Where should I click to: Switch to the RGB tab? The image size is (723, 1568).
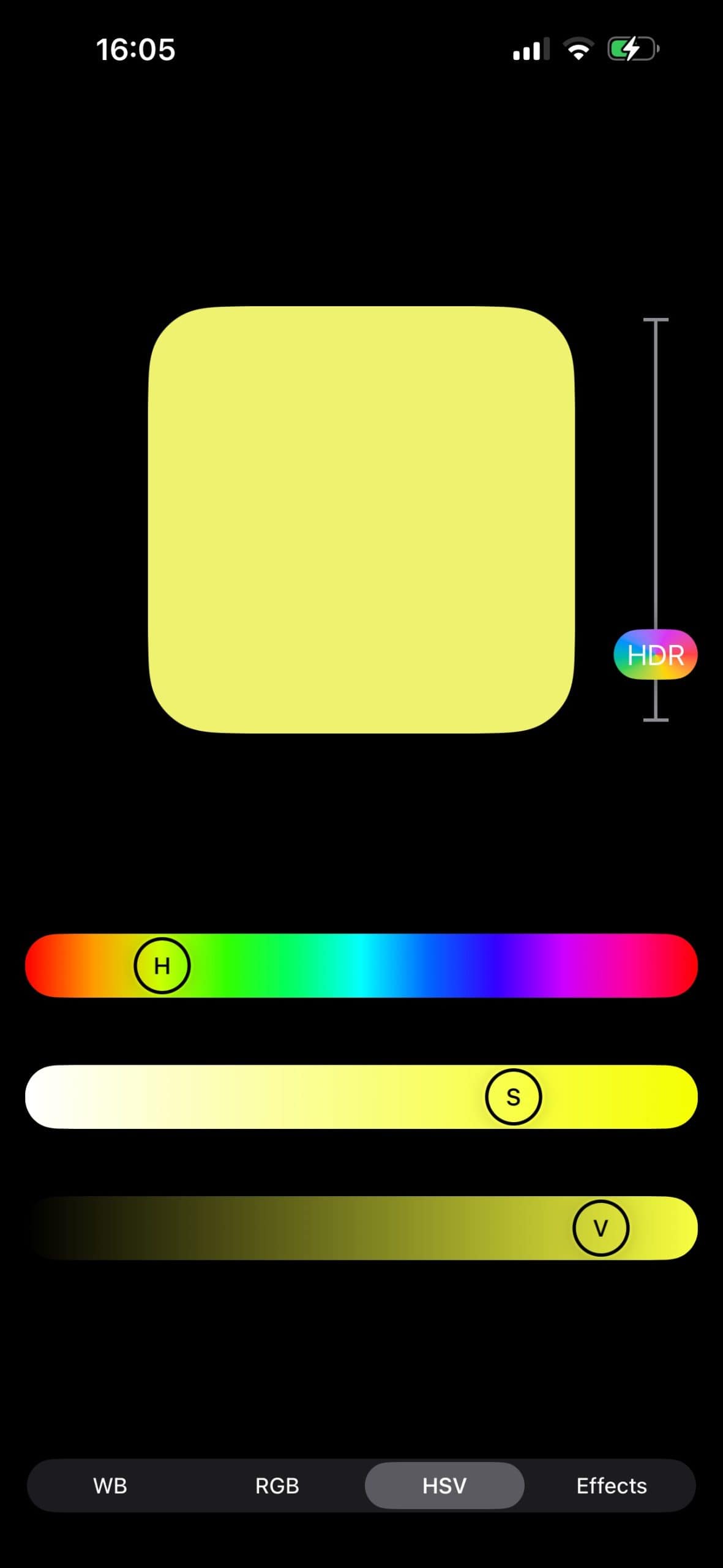277,1486
